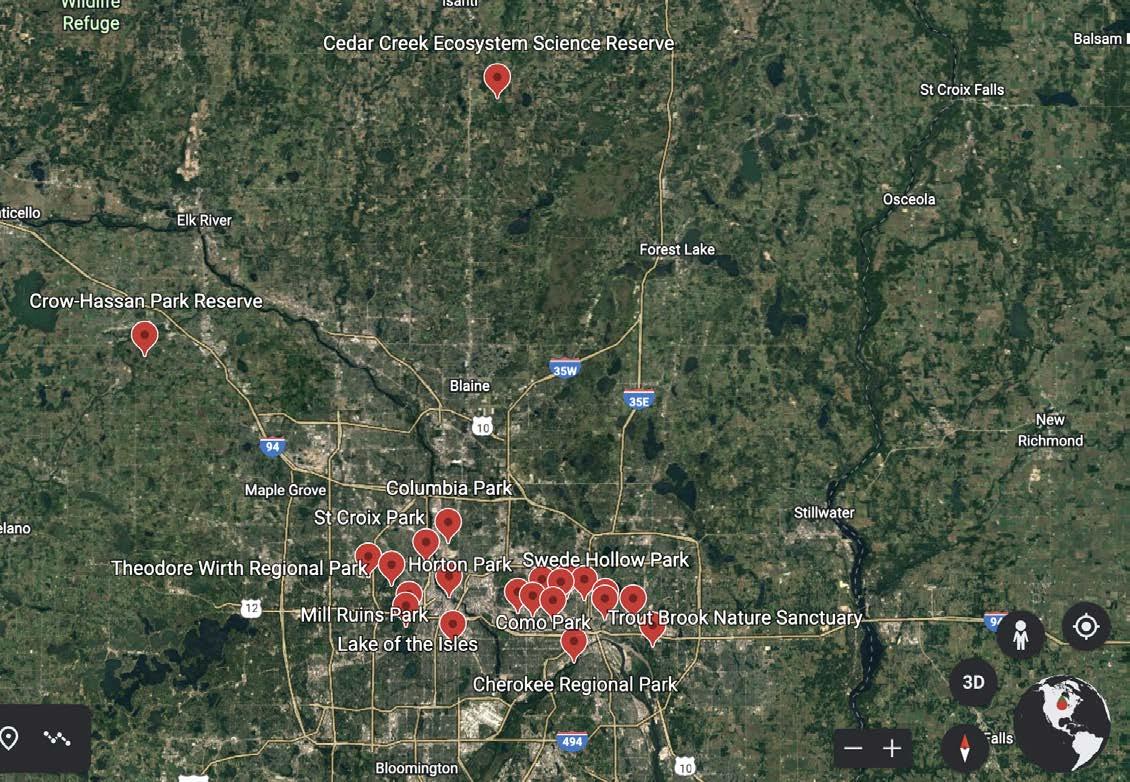The image size is (1130, 782).
Task: Fly to my current location
Action: tap(1086, 627)
